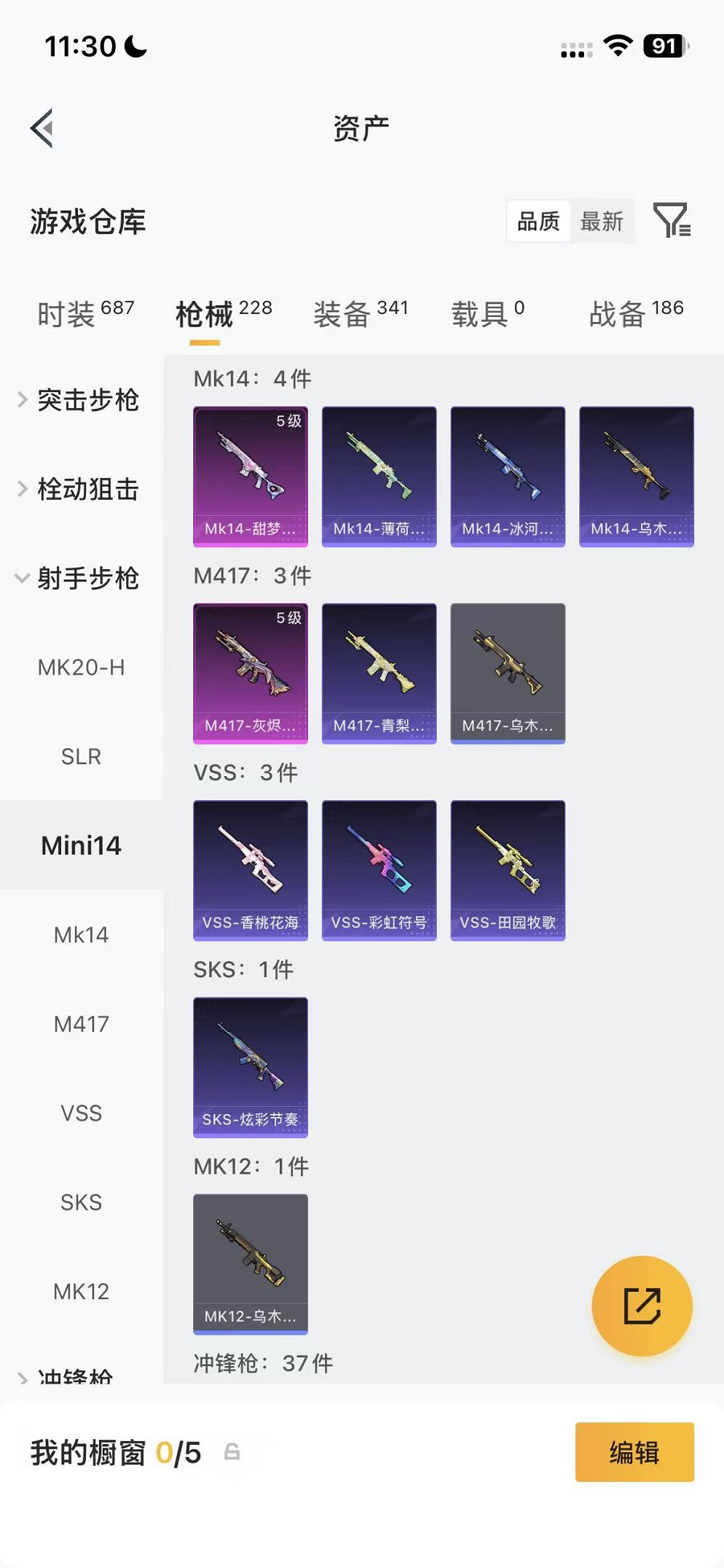The image size is (724, 1568).
Task: Select the 品质 sorting option
Action: tap(538, 221)
